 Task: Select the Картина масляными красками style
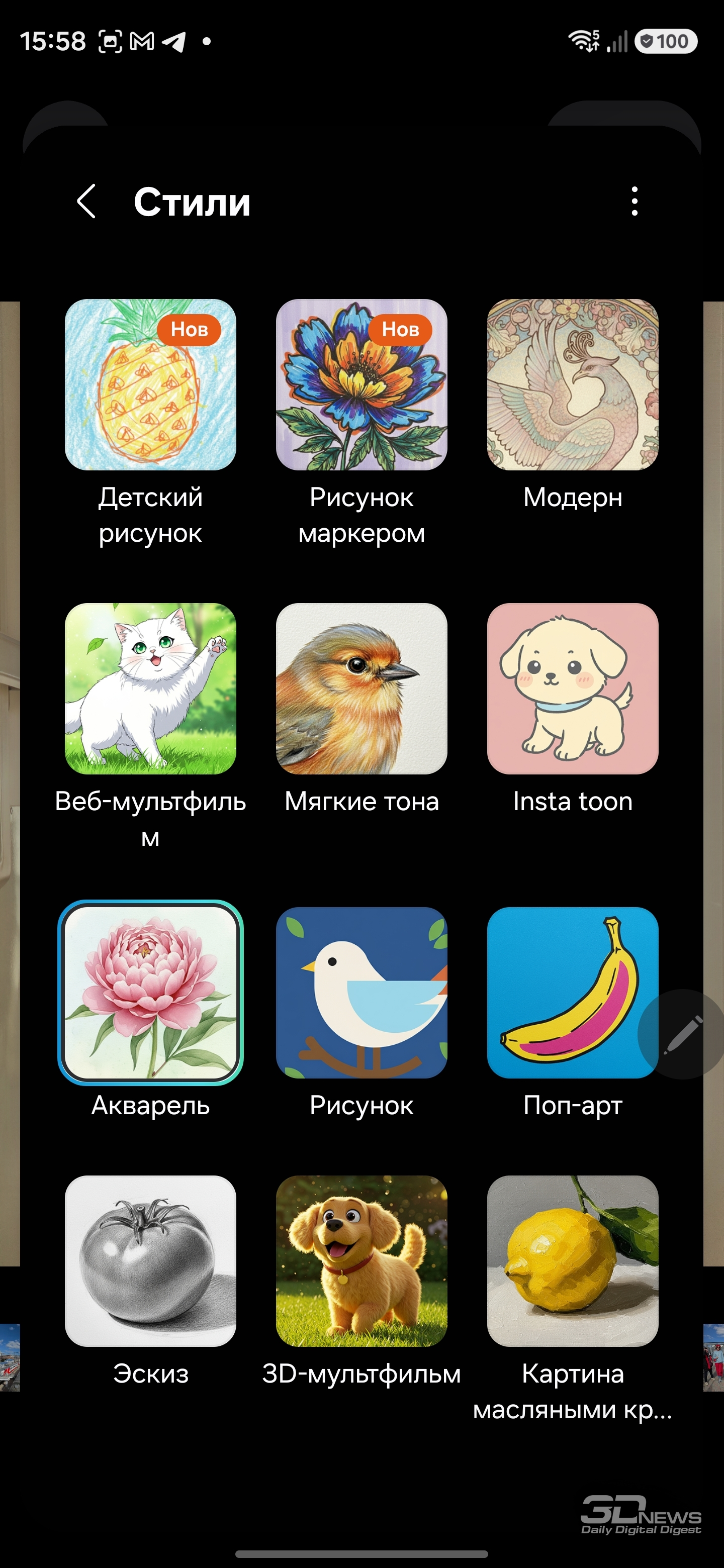(572, 1260)
